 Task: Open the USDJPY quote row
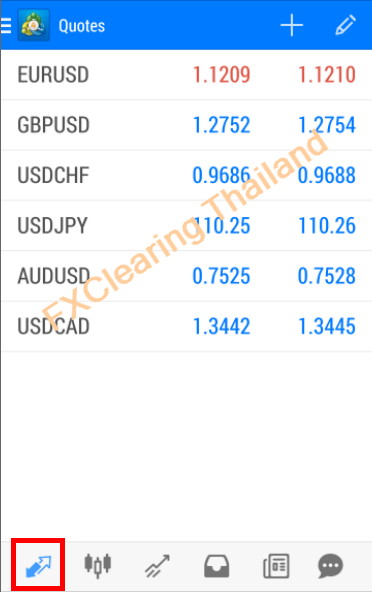(x=187, y=225)
